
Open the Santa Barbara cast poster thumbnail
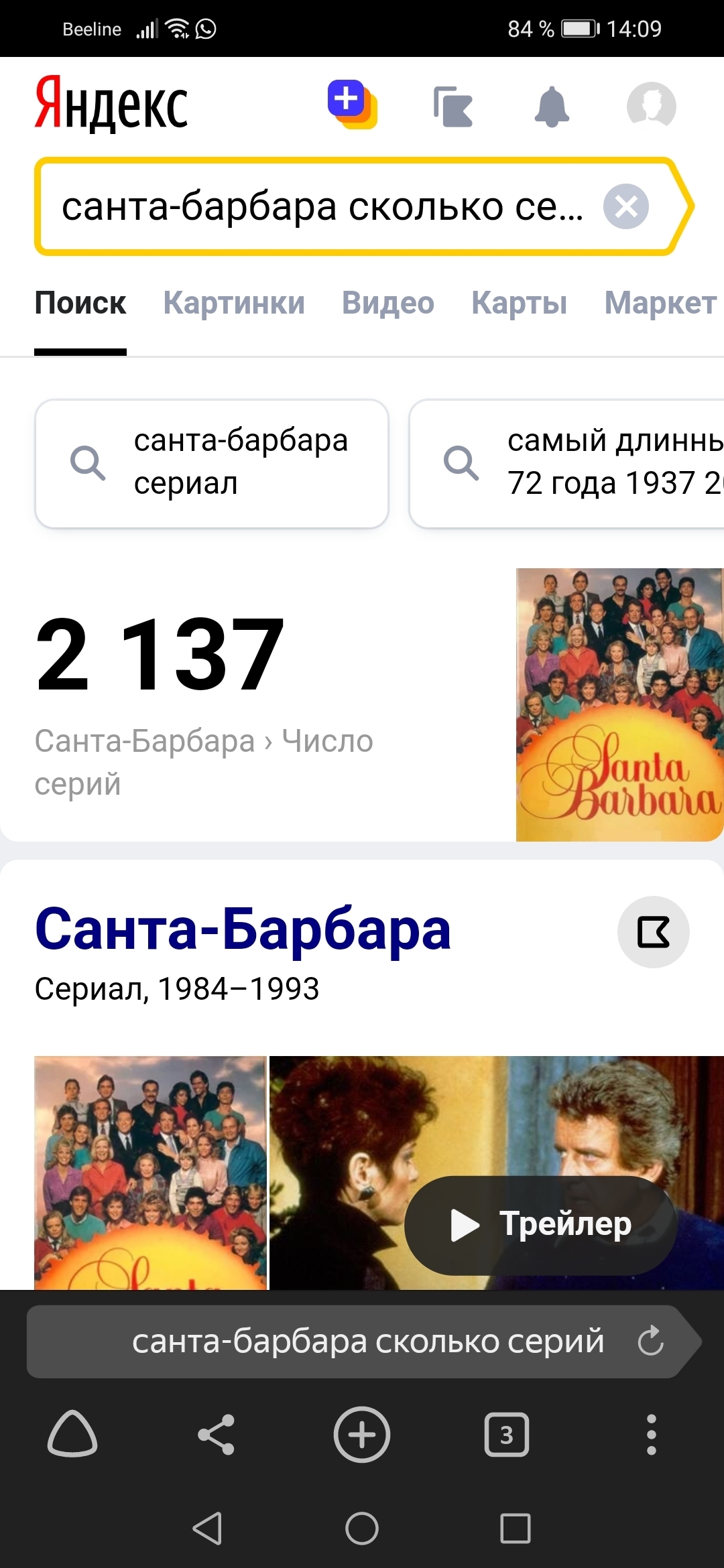pos(151,1173)
